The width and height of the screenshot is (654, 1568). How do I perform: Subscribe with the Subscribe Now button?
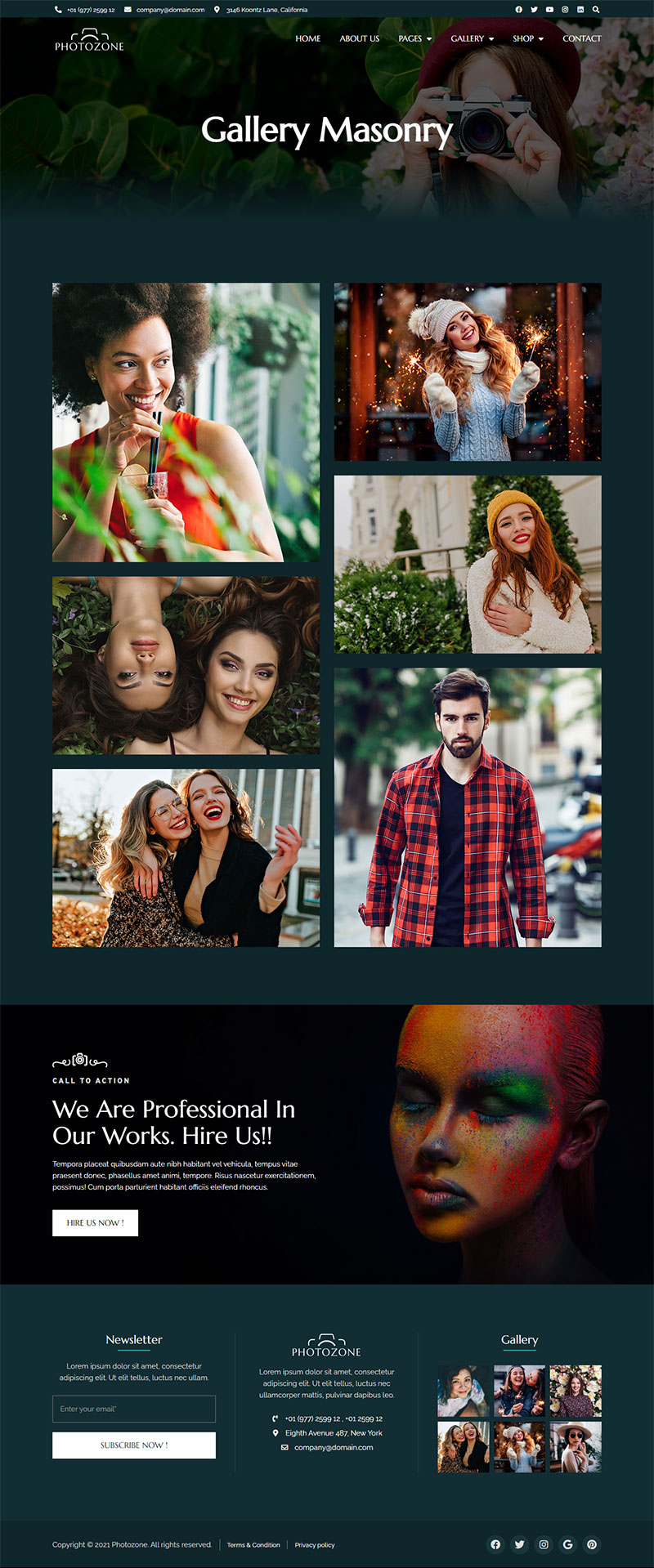click(x=134, y=1445)
